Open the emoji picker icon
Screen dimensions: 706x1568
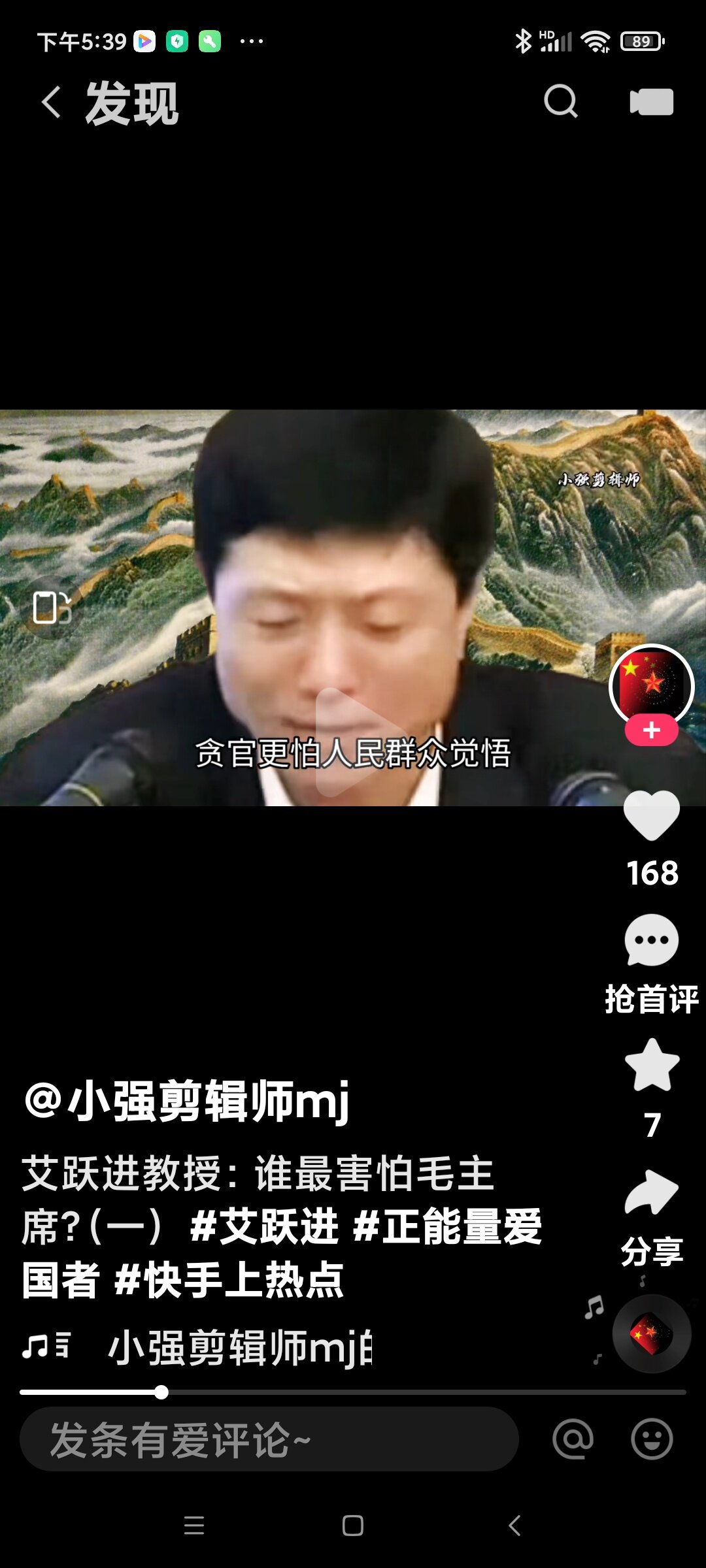(x=651, y=1439)
